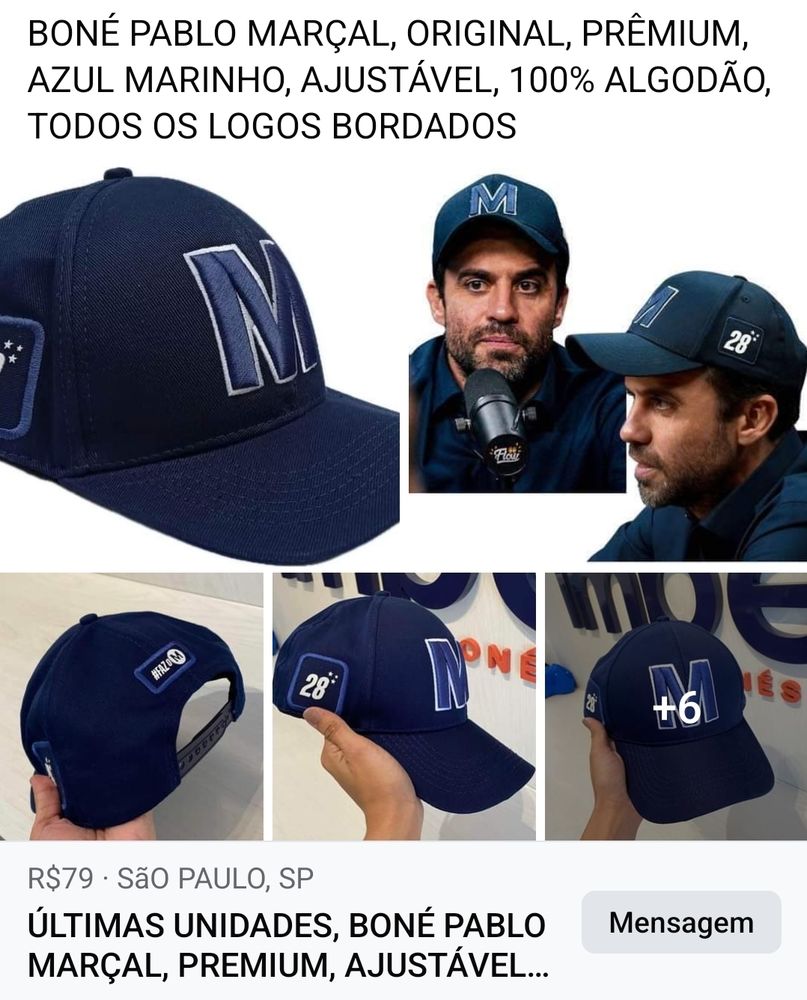Screen dimensions: 807x1000
Task: Open the ÚLTIMAS UNIDADES listing title
Action: point(287,944)
